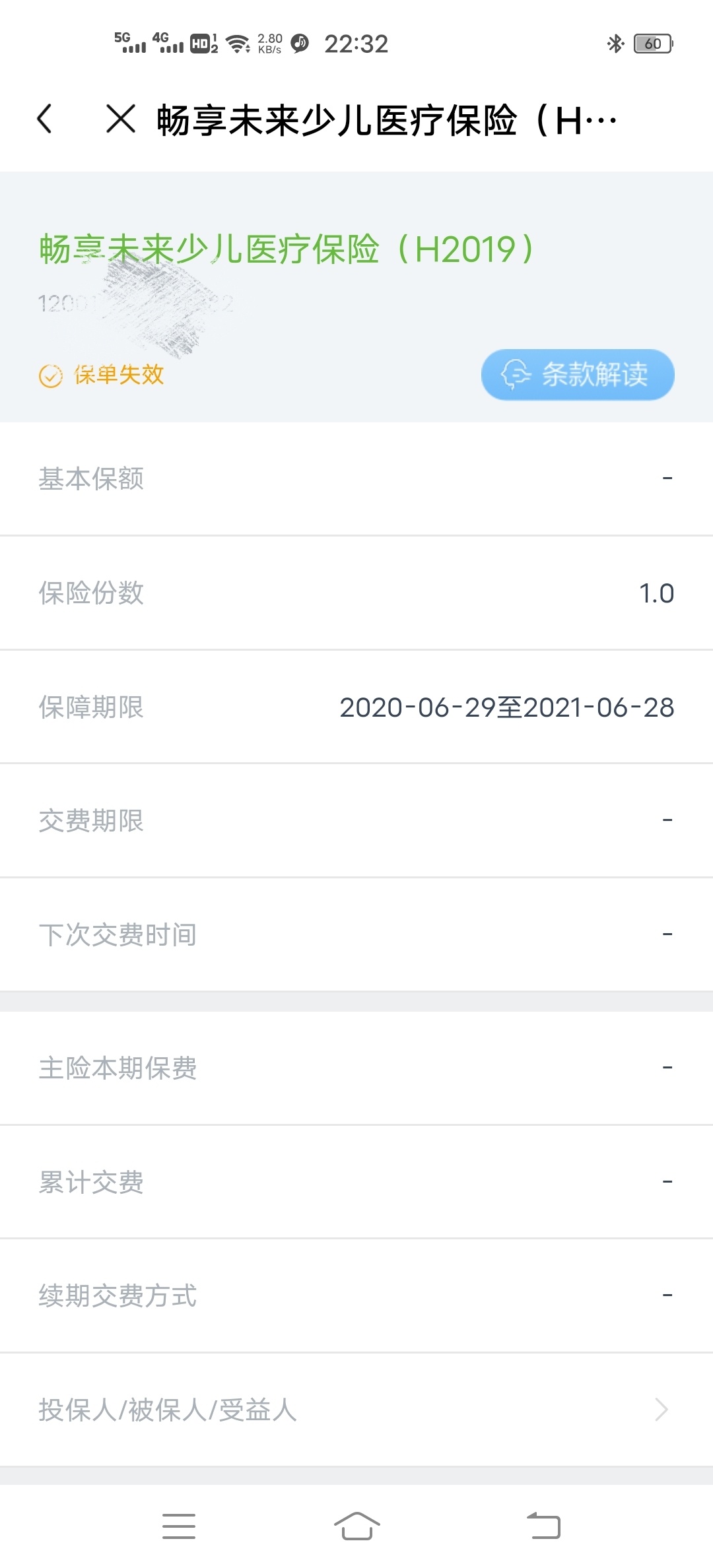Open the system recent apps menu
Image resolution: width=713 pixels, height=1568 pixels.
point(179,1526)
